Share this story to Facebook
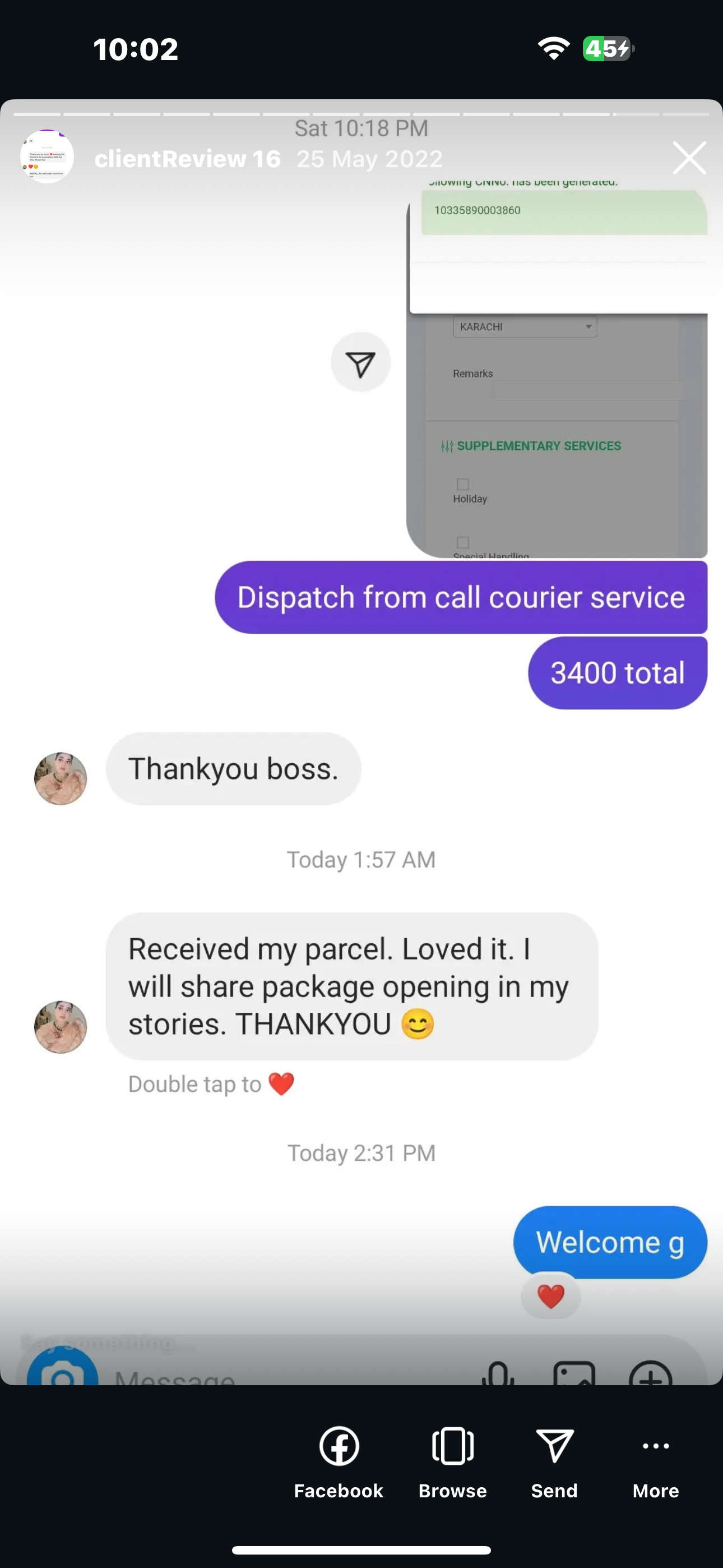Image resolution: width=723 pixels, height=1568 pixels. click(x=339, y=1461)
